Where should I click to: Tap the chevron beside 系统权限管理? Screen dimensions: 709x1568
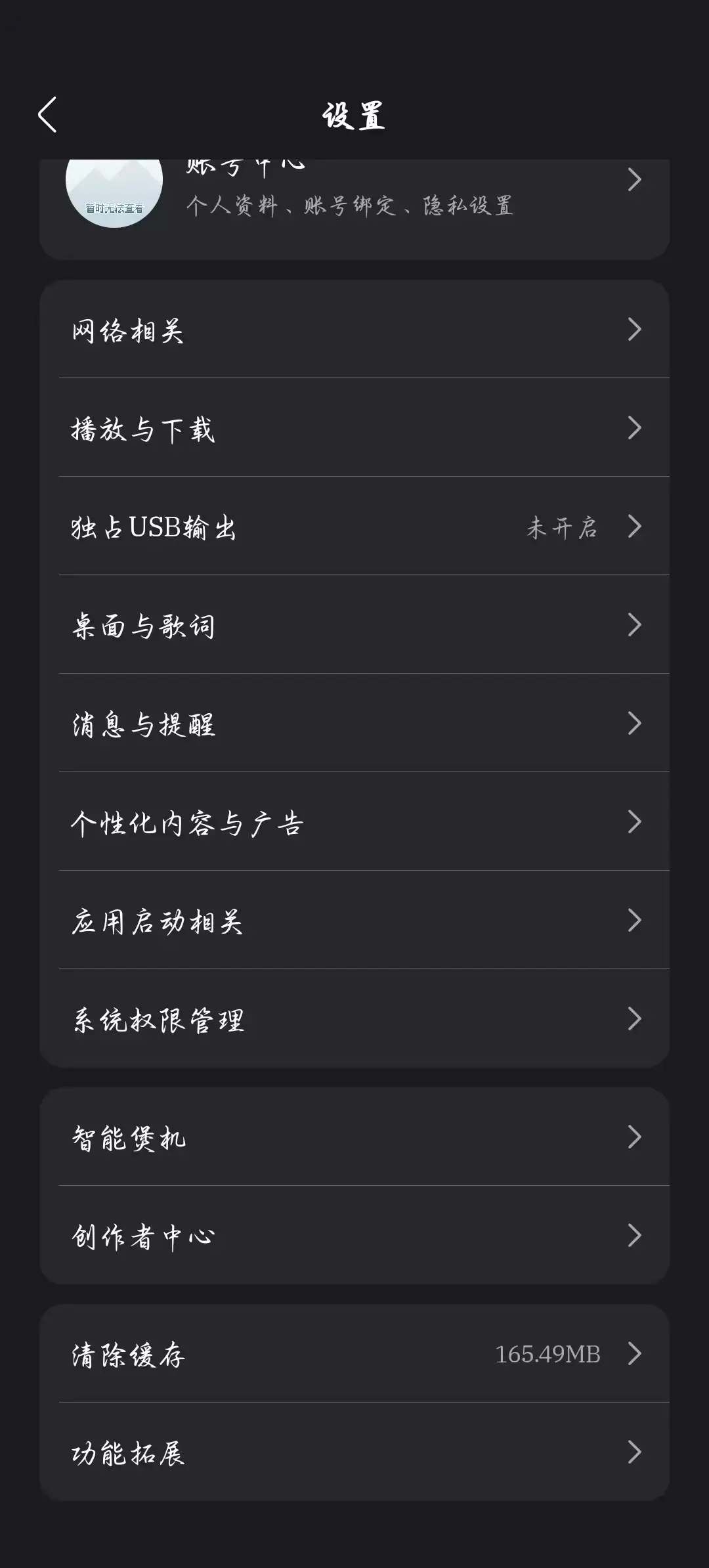pyautogui.click(x=634, y=1019)
